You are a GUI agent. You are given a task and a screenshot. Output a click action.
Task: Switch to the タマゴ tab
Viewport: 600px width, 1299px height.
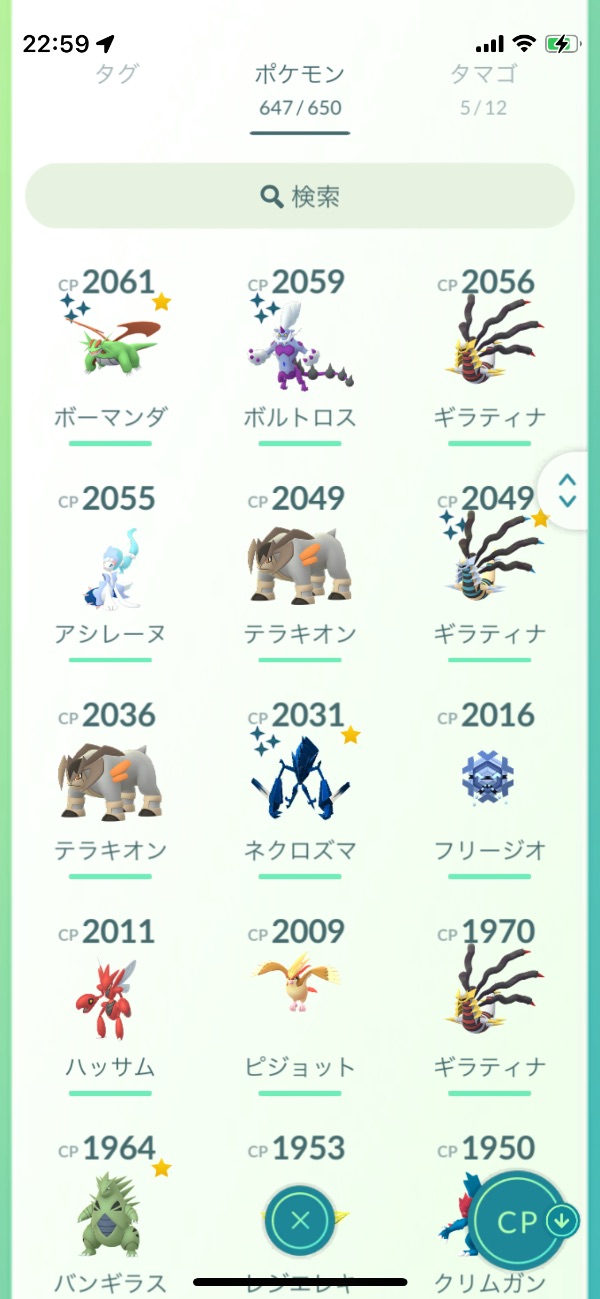click(483, 74)
